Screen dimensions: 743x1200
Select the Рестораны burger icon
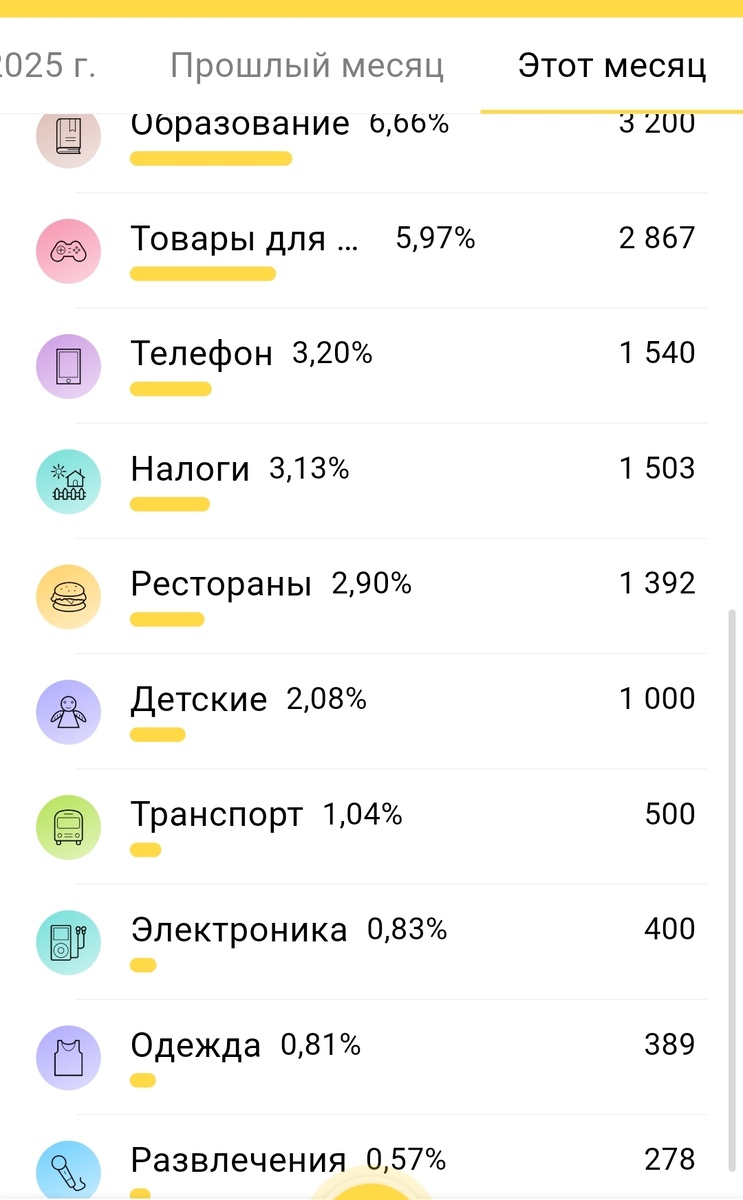(68, 596)
